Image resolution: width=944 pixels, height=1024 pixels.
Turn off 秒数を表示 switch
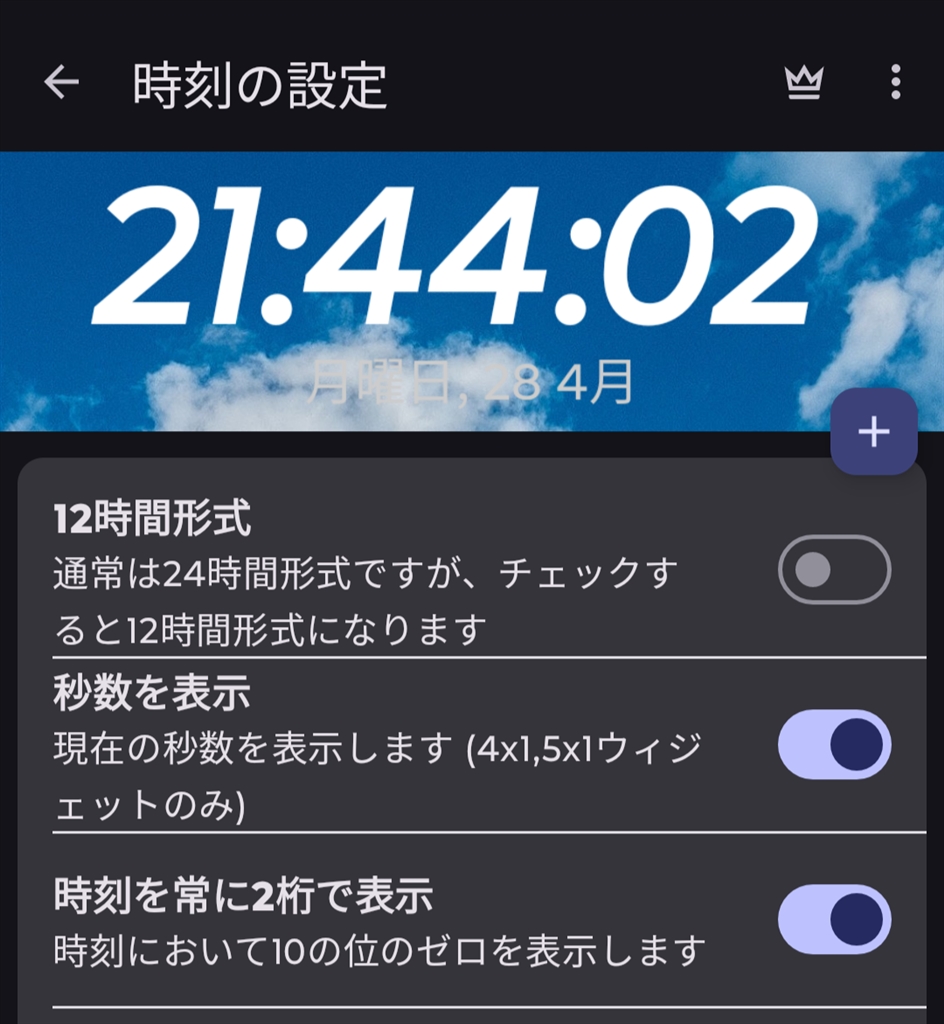[x=834, y=745]
